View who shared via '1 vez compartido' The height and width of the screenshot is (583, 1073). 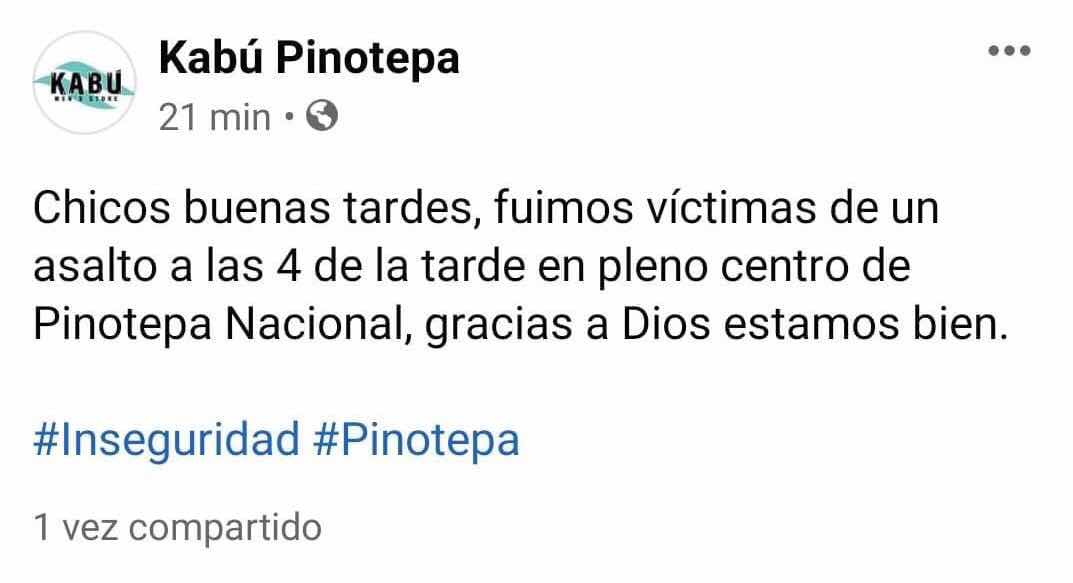177,528
